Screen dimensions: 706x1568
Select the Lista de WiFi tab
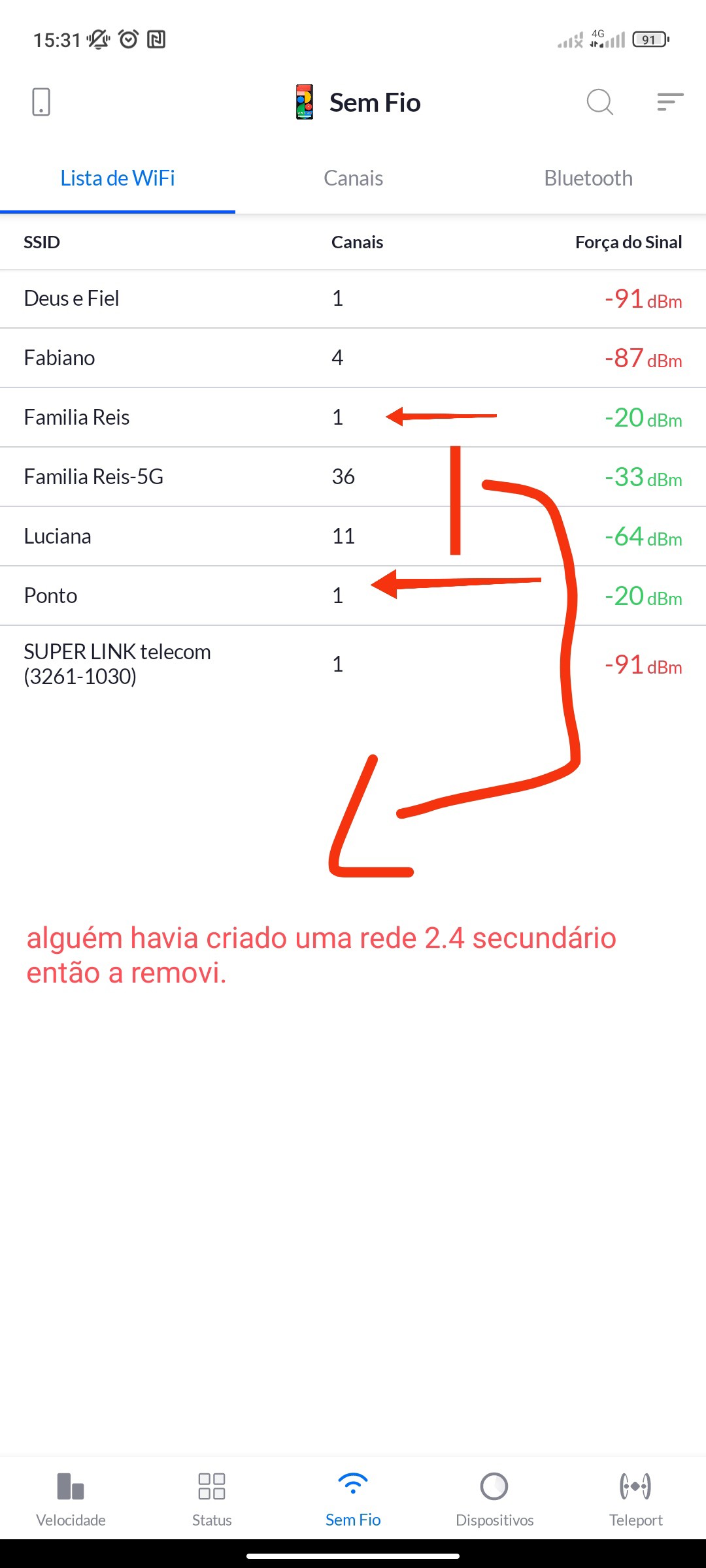(118, 178)
